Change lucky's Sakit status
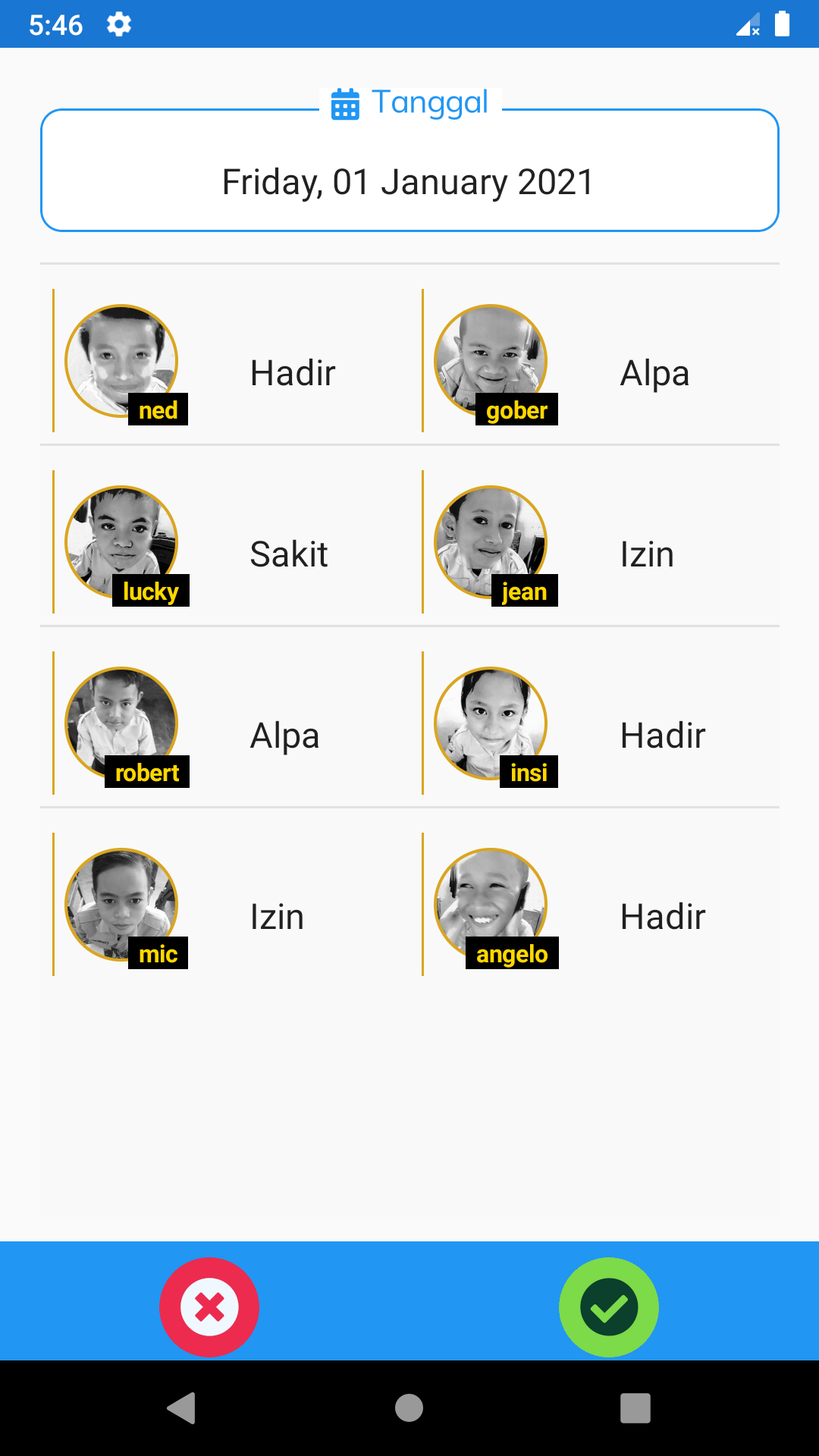The width and height of the screenshot is (819, 1456). (x=289, y=554)
